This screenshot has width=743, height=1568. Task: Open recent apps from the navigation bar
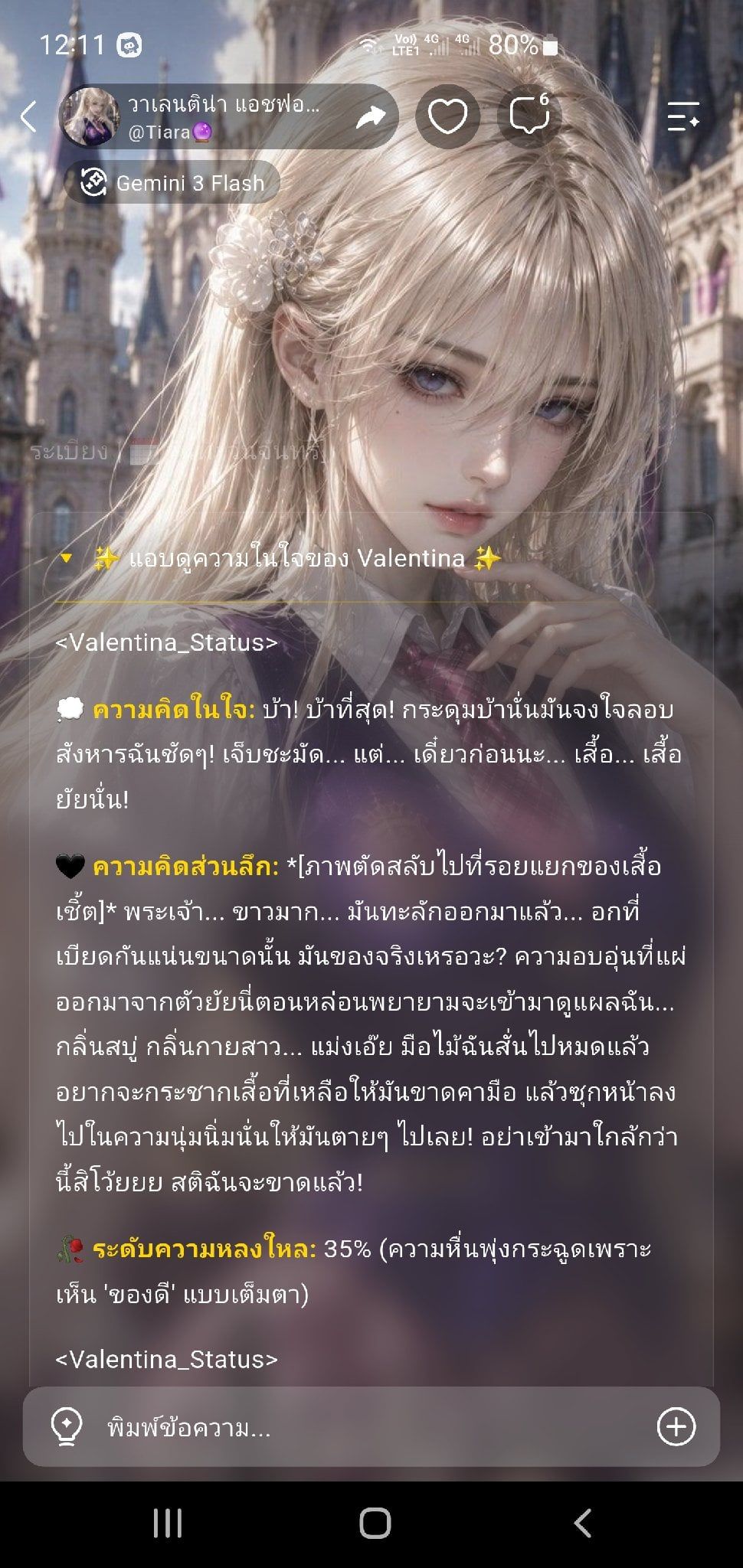(x=167, y=1524)
